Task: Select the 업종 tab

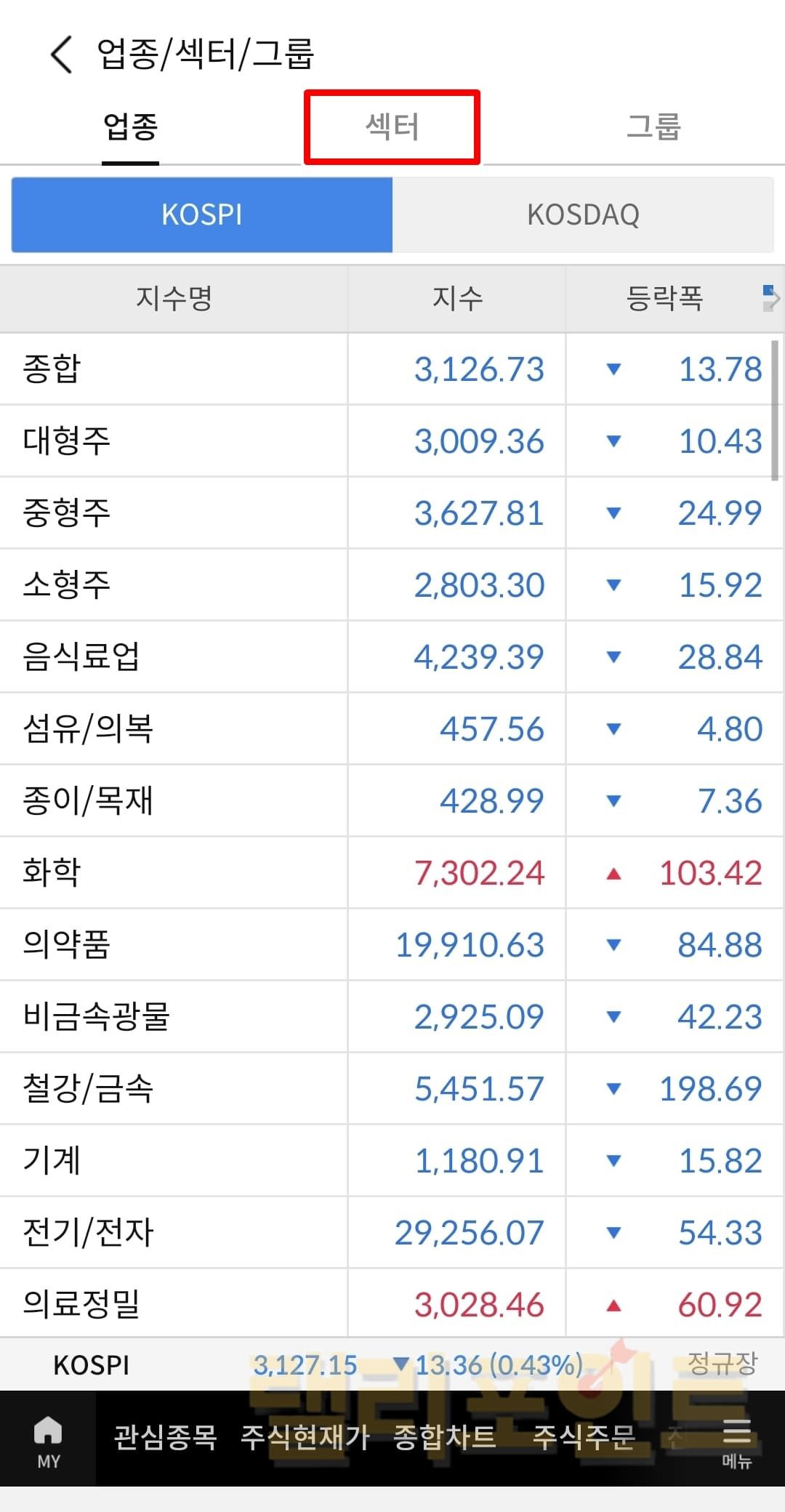Action: [x=131, y=127]
